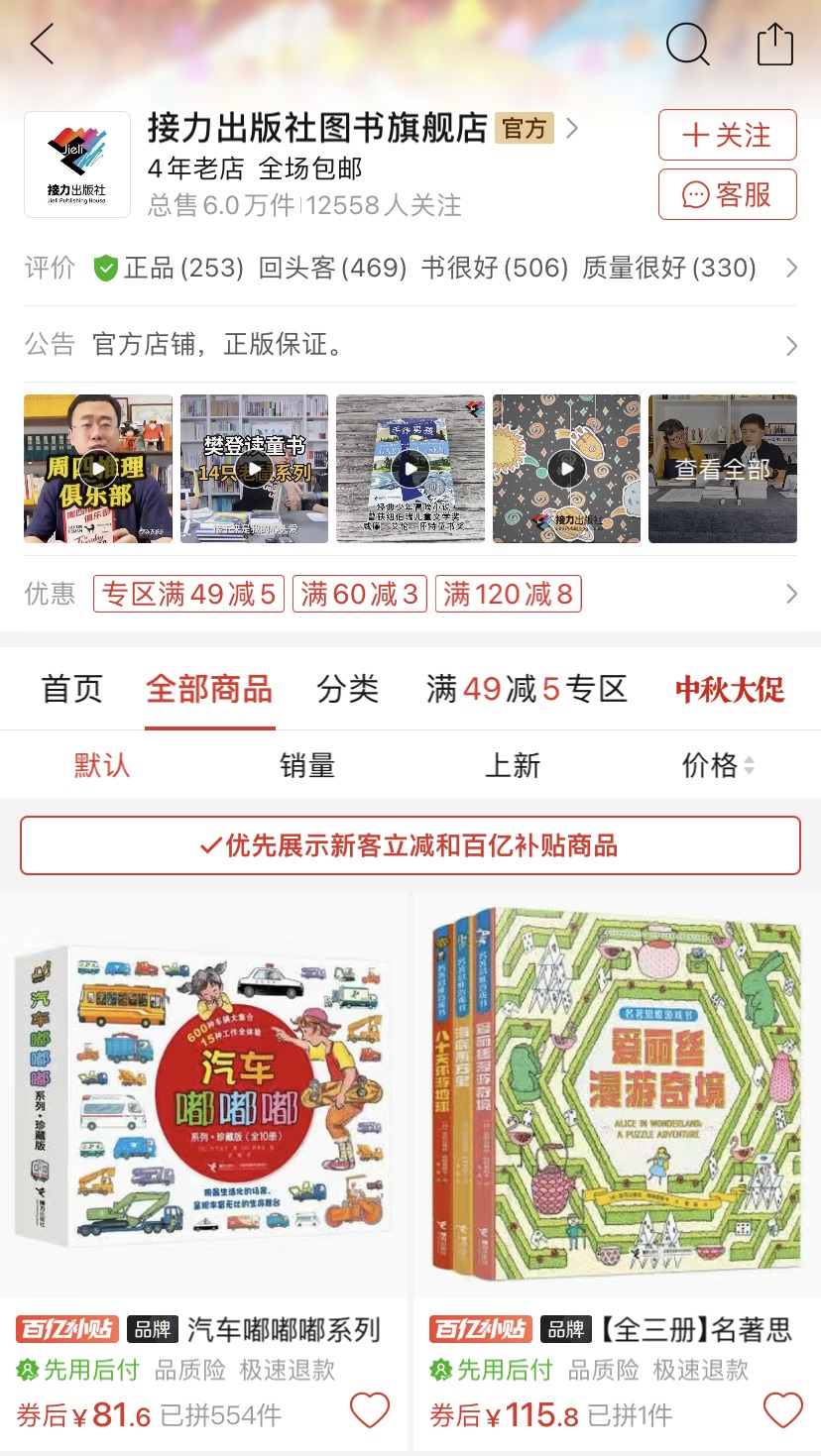Tap 查看全部 to see all videos
Image resolution: width=821 pixels, height=1456 pixels.
click(722, 469)
